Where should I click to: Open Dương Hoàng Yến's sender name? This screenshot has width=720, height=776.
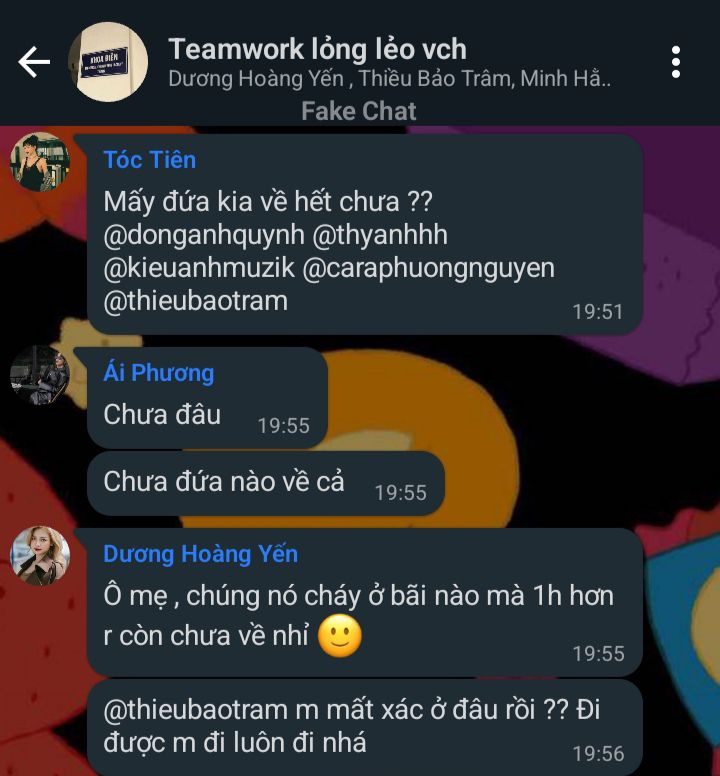200,554
